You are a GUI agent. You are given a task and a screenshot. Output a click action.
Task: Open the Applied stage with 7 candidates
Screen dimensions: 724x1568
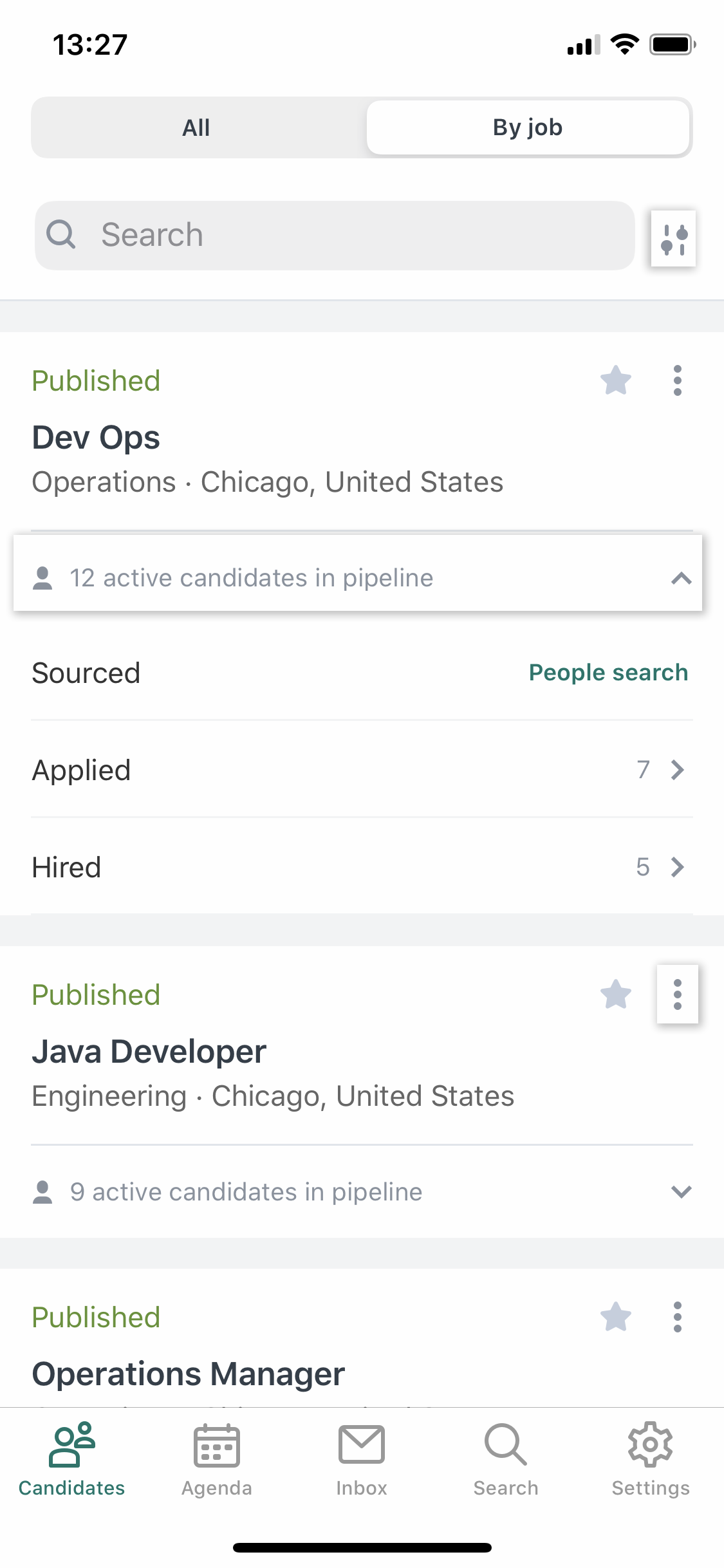click(x=362, y=770)
